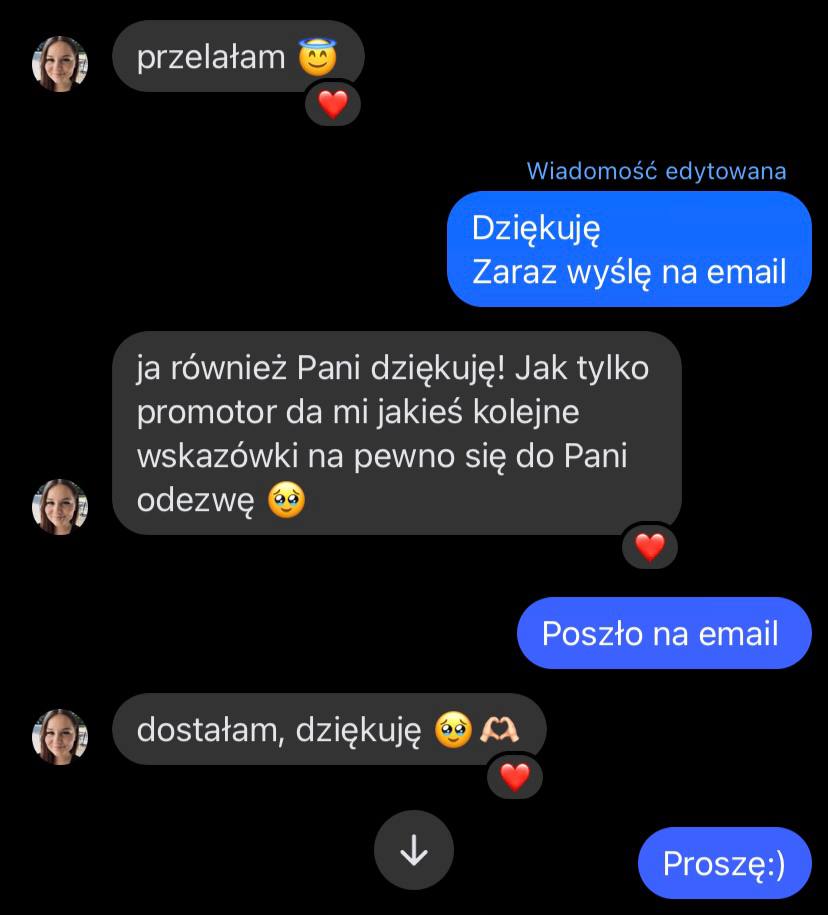This screenshot has width=828, height=915.
Task: Click the "Proszę:)" message bubble
Action: (x=724, y=862)
